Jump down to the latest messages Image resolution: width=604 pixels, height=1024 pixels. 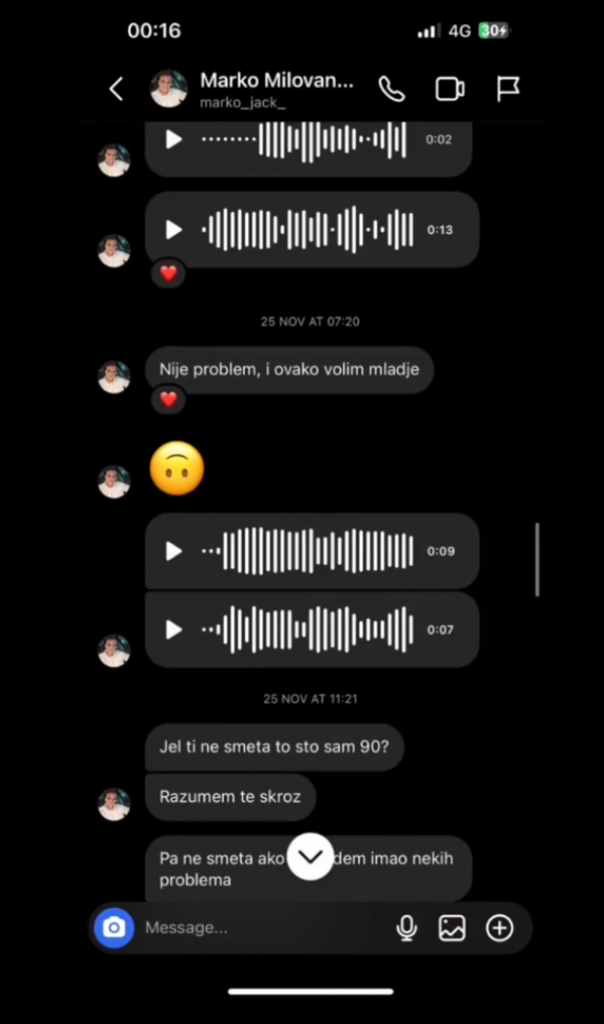pos(310,857)
